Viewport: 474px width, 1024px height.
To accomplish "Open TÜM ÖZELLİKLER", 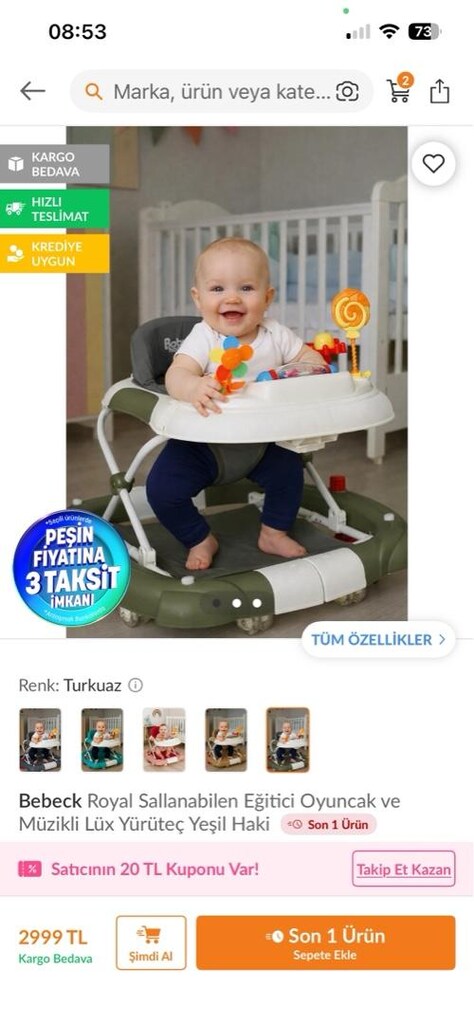I will (379, 639).
